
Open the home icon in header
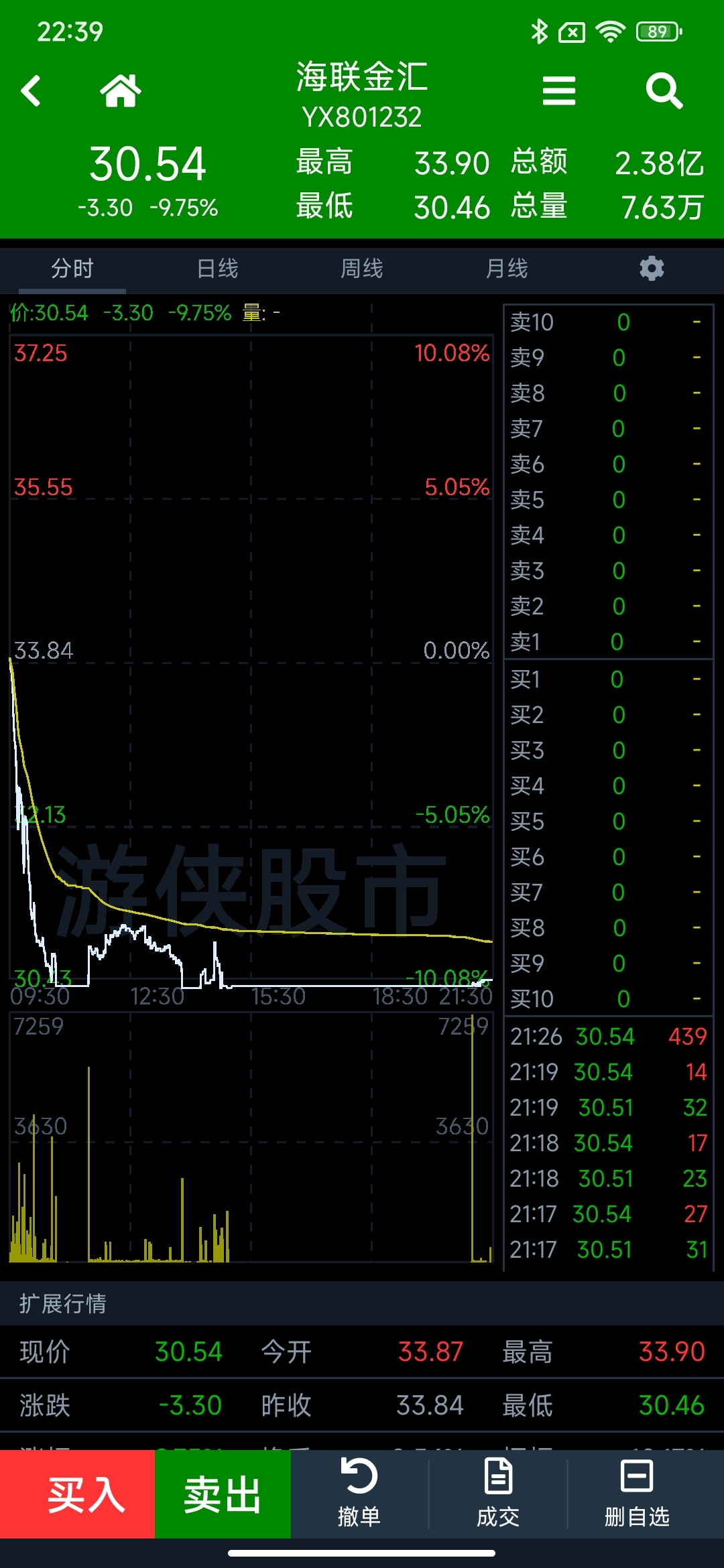point(121,90)
